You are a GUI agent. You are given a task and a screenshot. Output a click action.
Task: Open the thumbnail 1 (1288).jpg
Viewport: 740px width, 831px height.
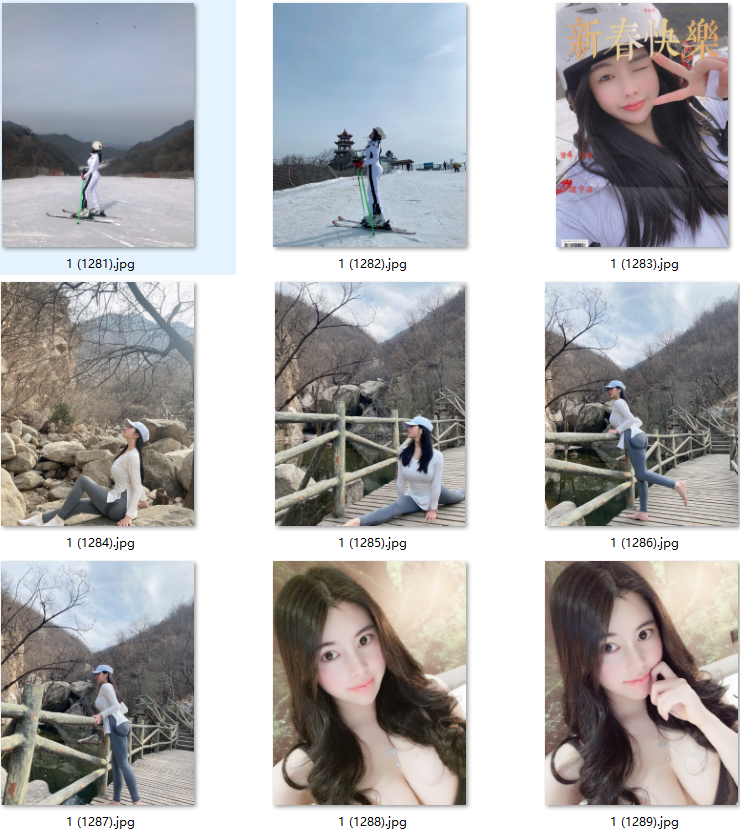(x=370, y=683)
